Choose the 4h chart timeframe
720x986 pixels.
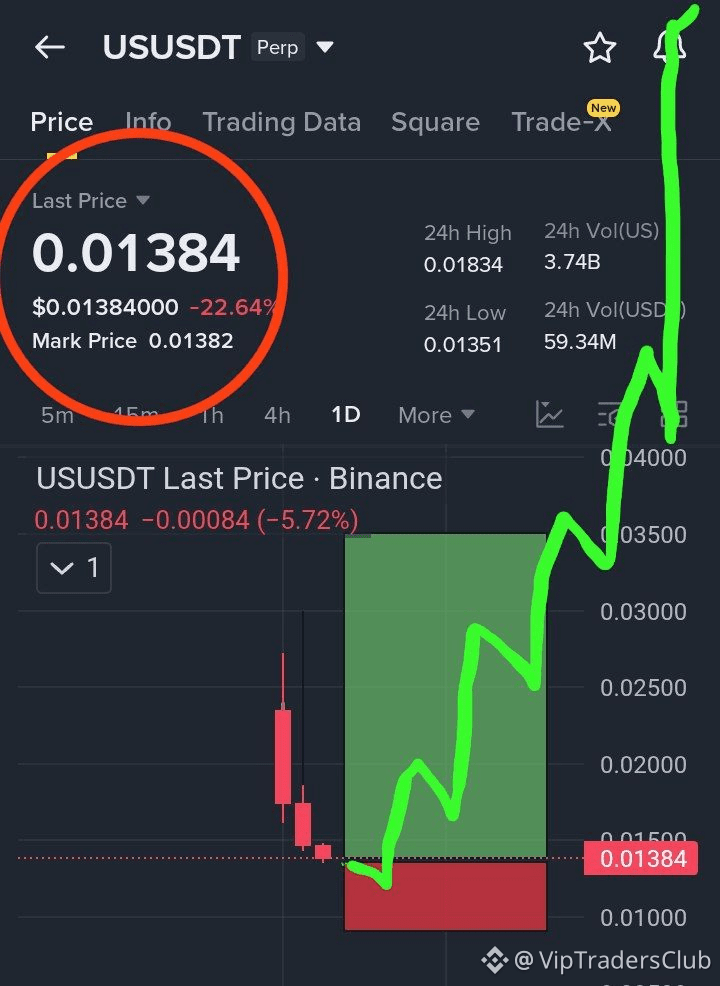coord(277,415)
